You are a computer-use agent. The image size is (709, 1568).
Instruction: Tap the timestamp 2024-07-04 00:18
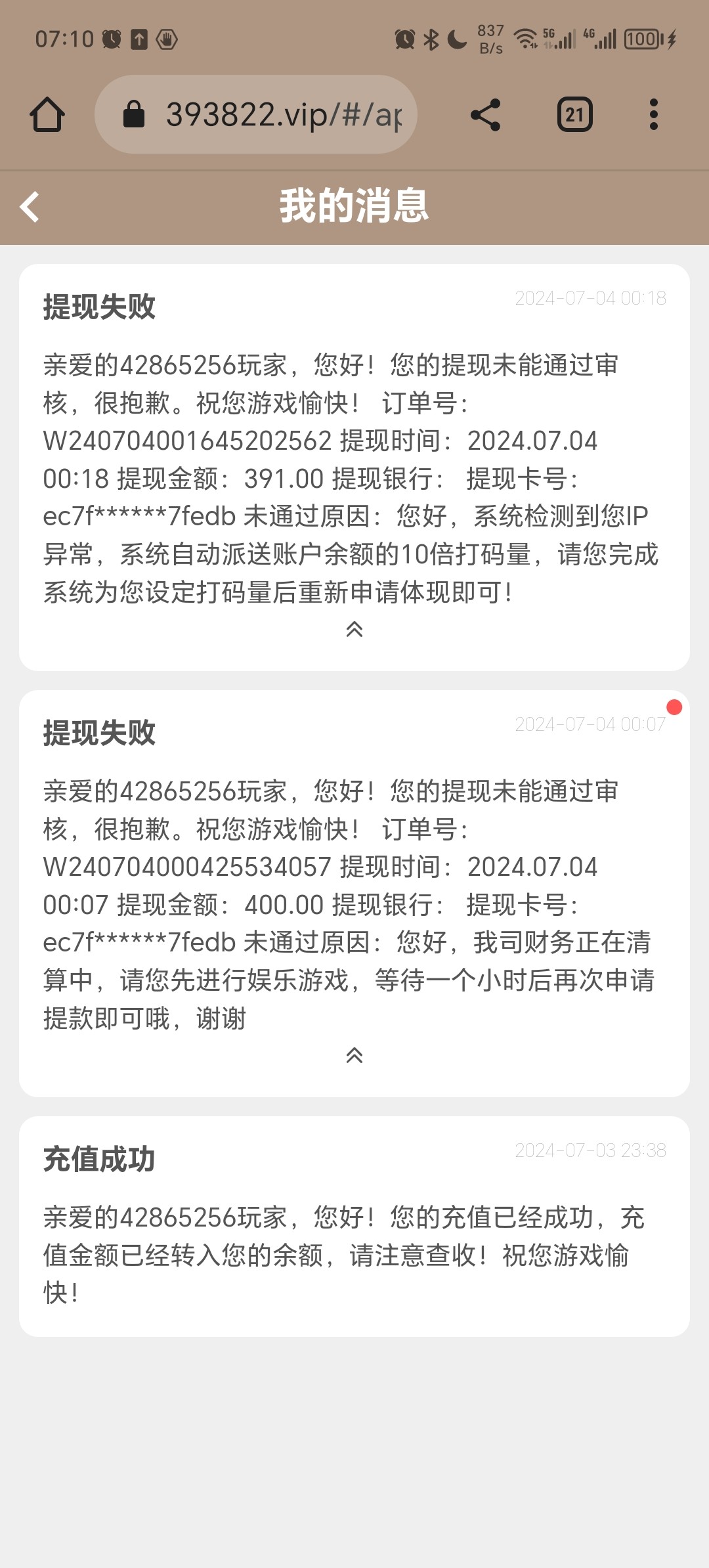(590, 297)
